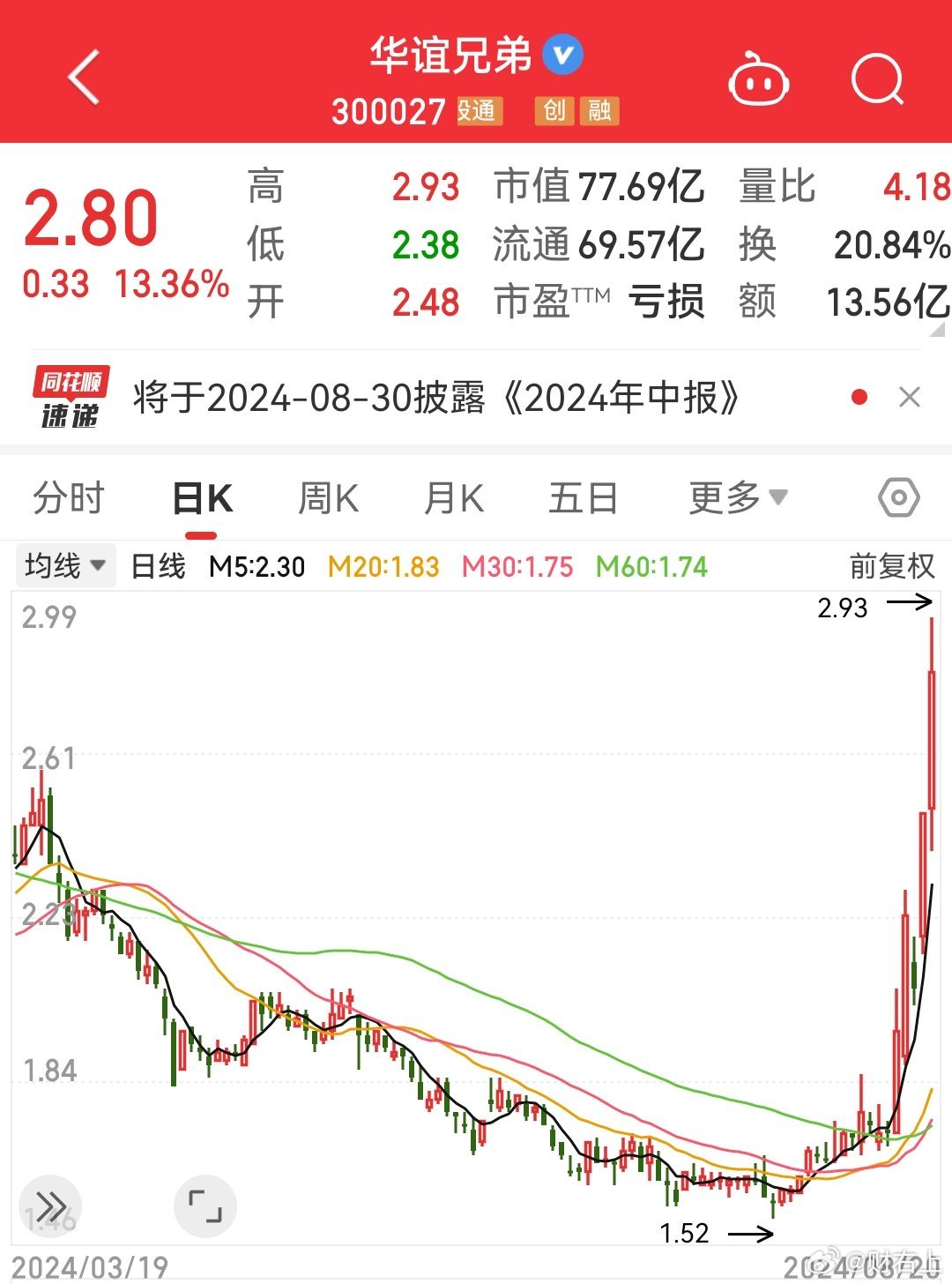Change the 前复权 adjustment setting
Screen dimensions: 952x1284
click(891, 566)
